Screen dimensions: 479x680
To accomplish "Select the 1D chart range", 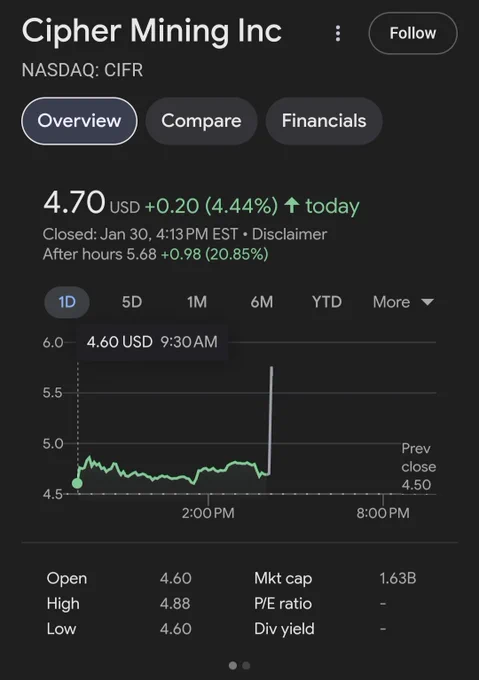I will tap(67, 302).
